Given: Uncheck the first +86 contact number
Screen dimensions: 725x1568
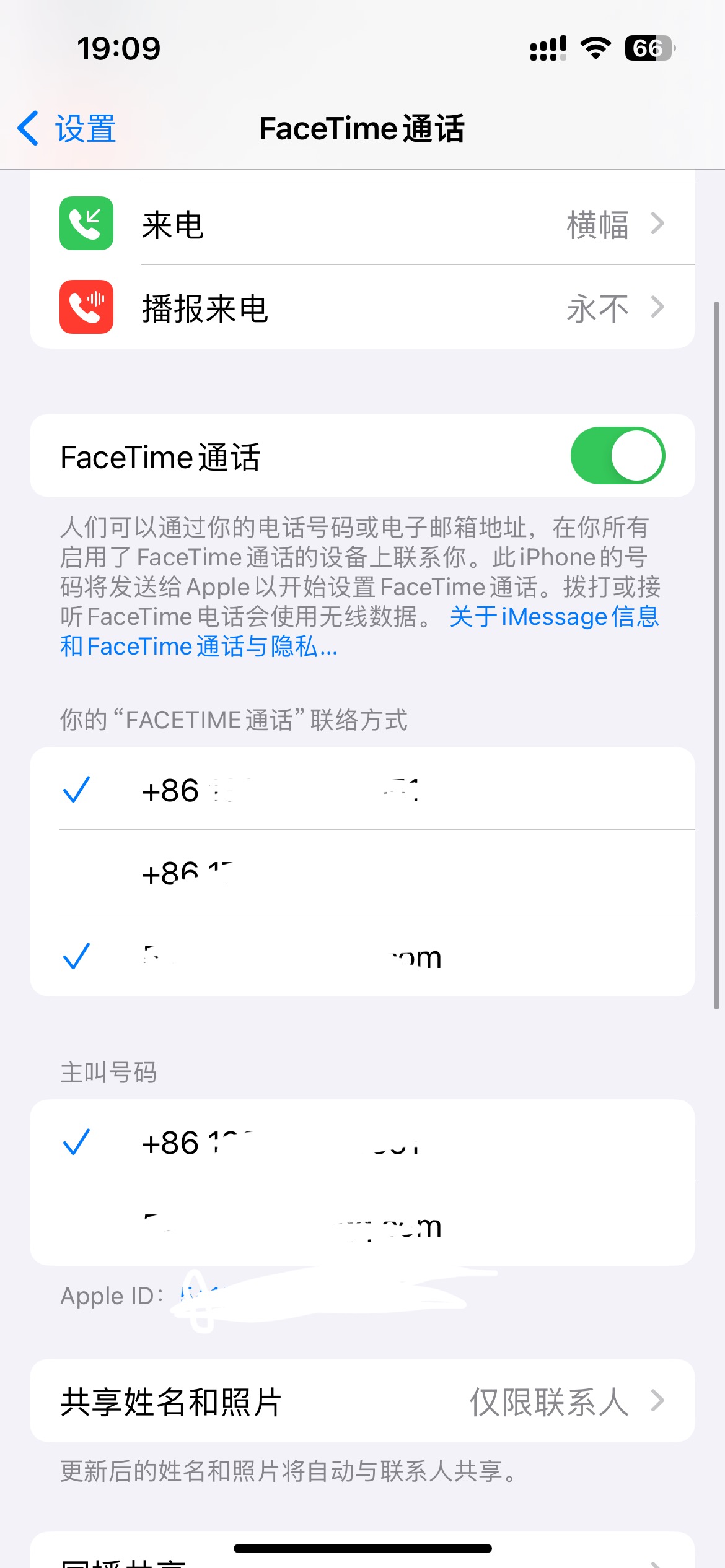Looking at the screenshot, I should (x=362, y=790).
